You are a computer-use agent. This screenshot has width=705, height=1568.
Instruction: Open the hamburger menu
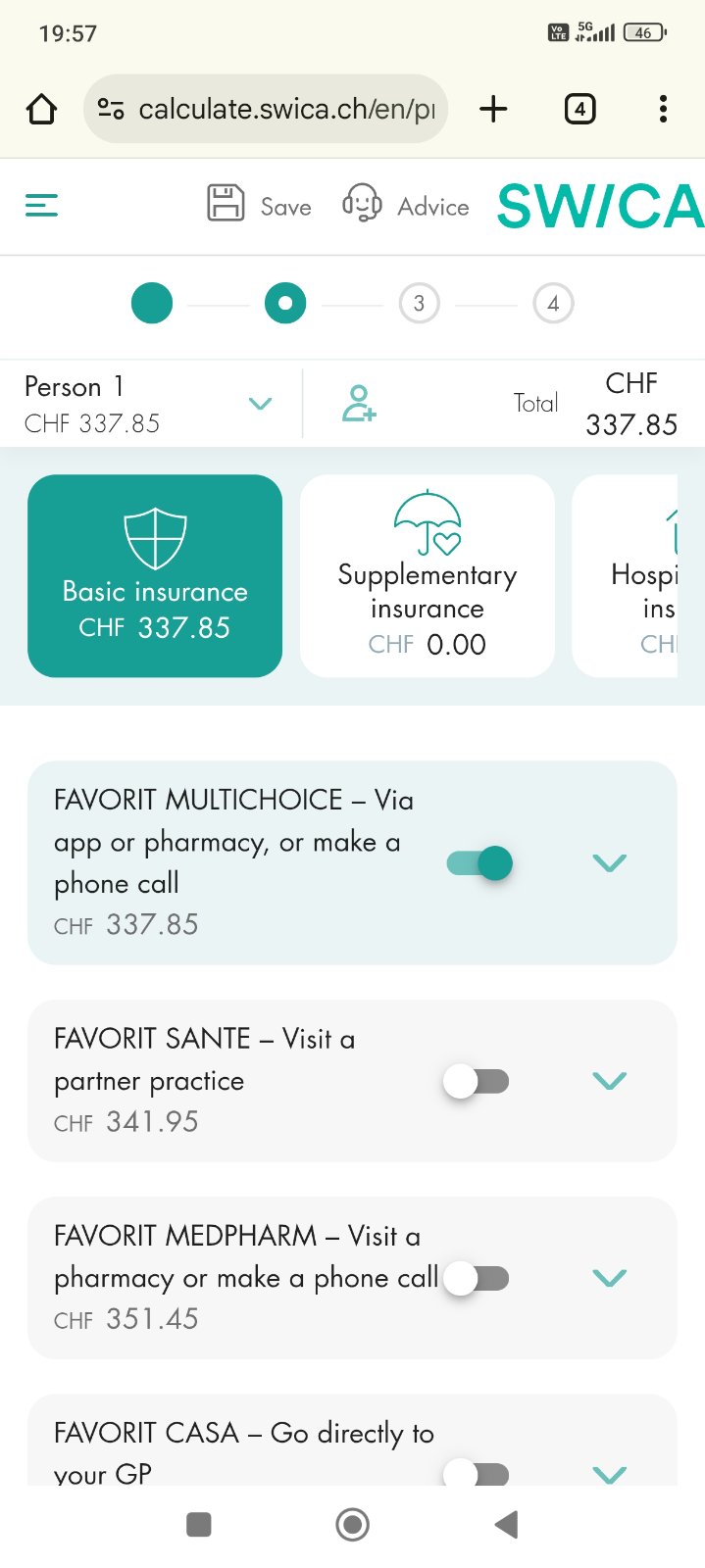tap(41, 205)
